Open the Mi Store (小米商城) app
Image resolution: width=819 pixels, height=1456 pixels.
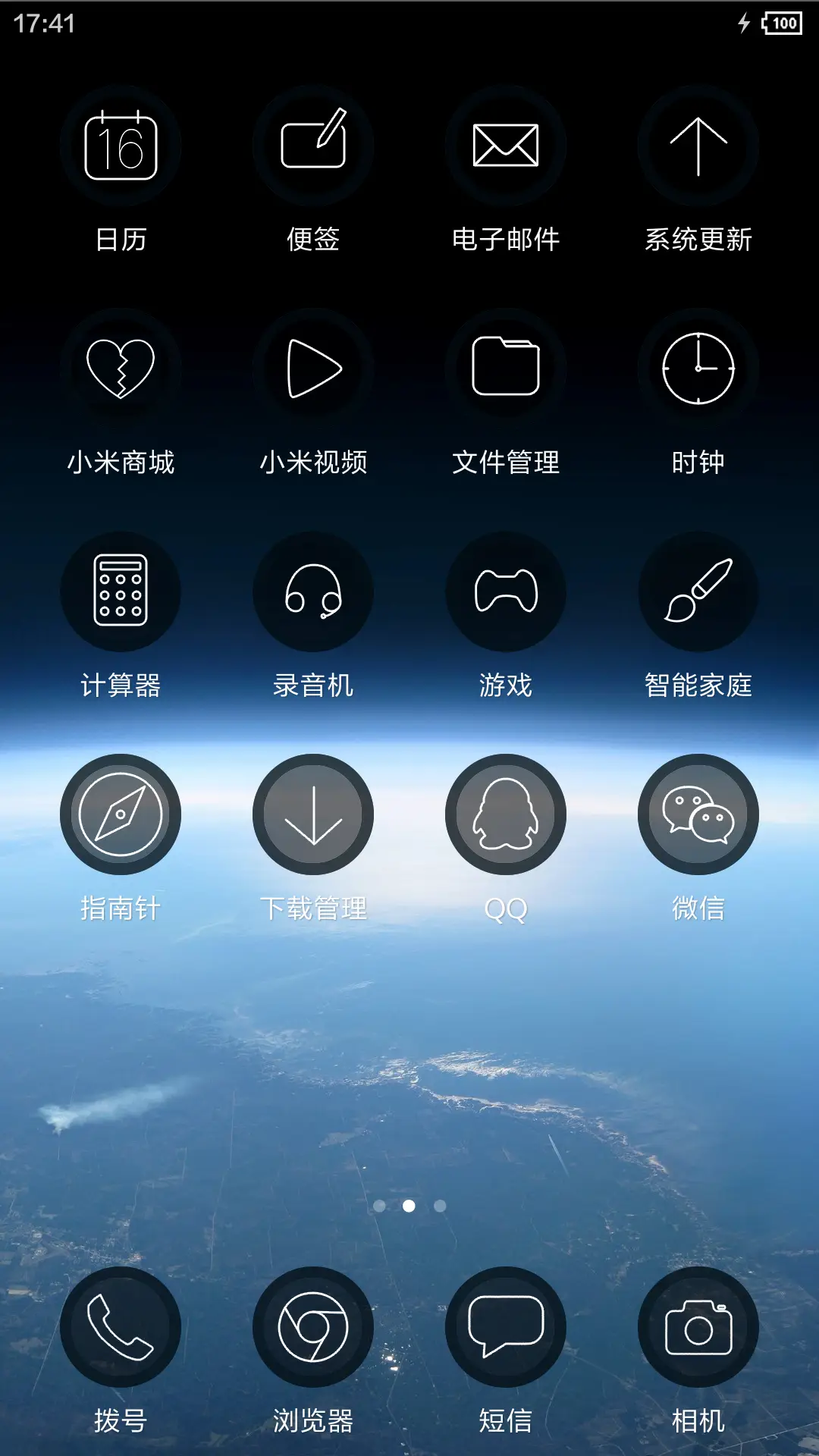tap(121, 369)
